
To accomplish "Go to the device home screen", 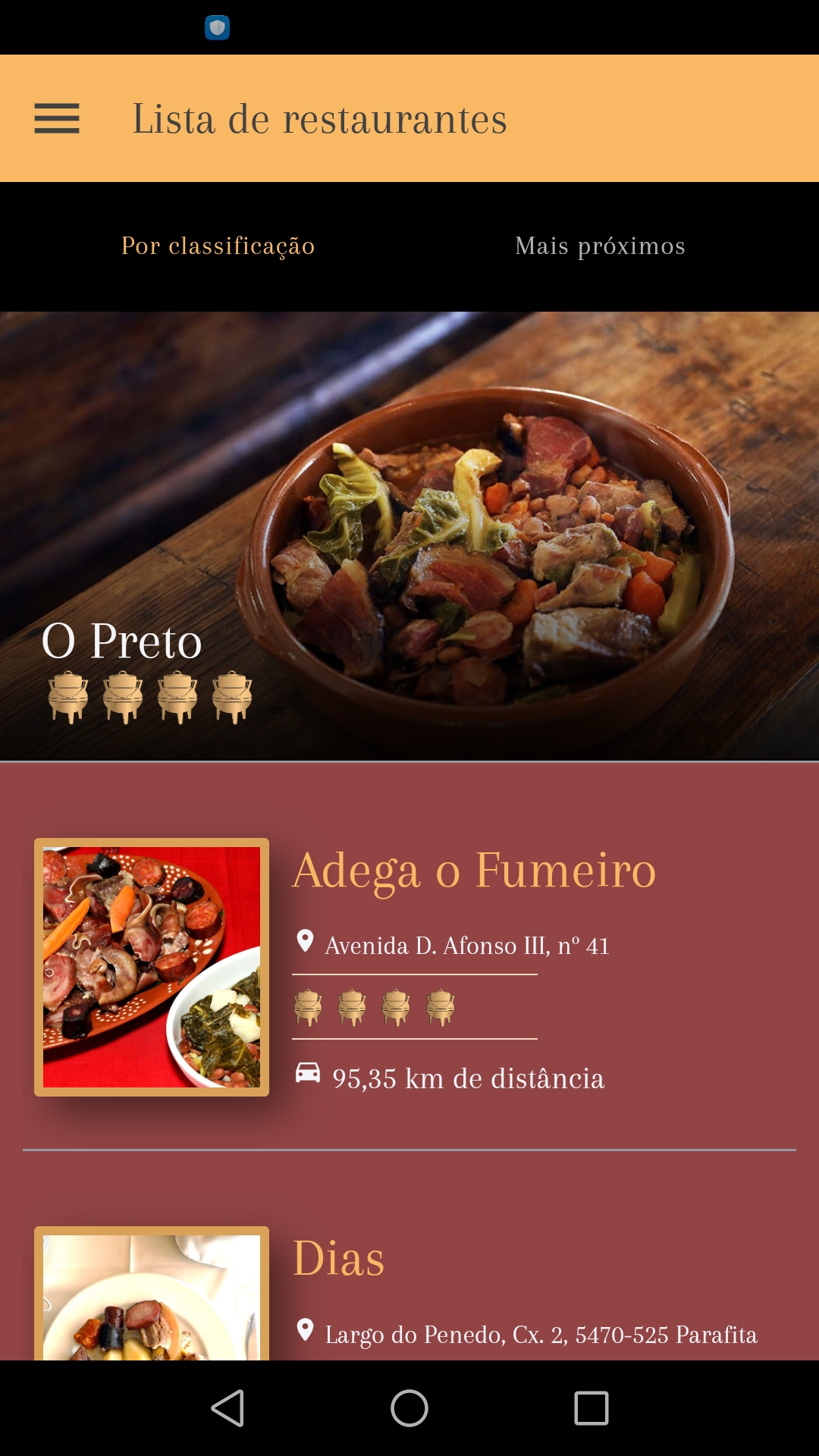I will [x=409, y=1408].
